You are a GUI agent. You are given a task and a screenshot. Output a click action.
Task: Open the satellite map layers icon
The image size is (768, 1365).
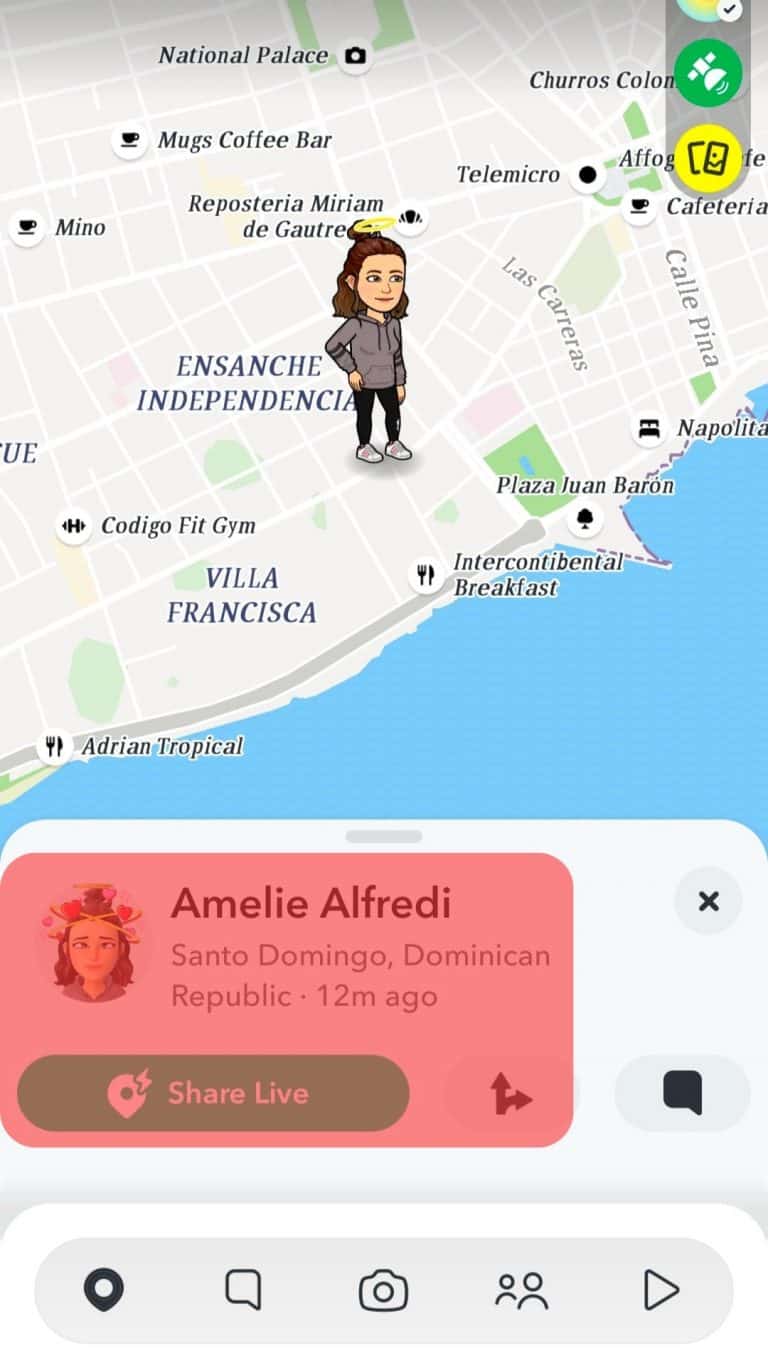[711, 71]
